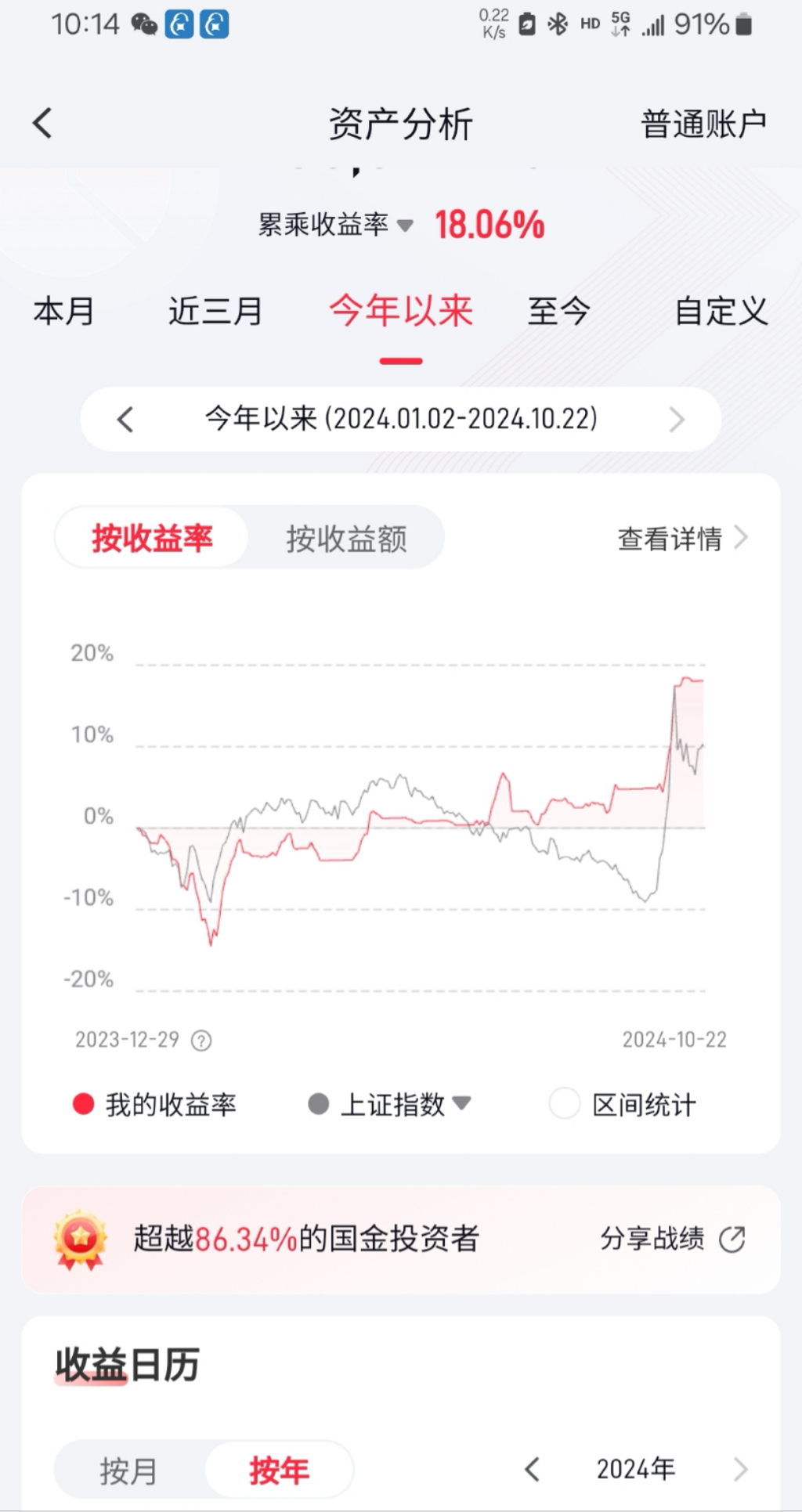Select the 按收益率 chart view
802x1512 pixels.
point(152,539)
